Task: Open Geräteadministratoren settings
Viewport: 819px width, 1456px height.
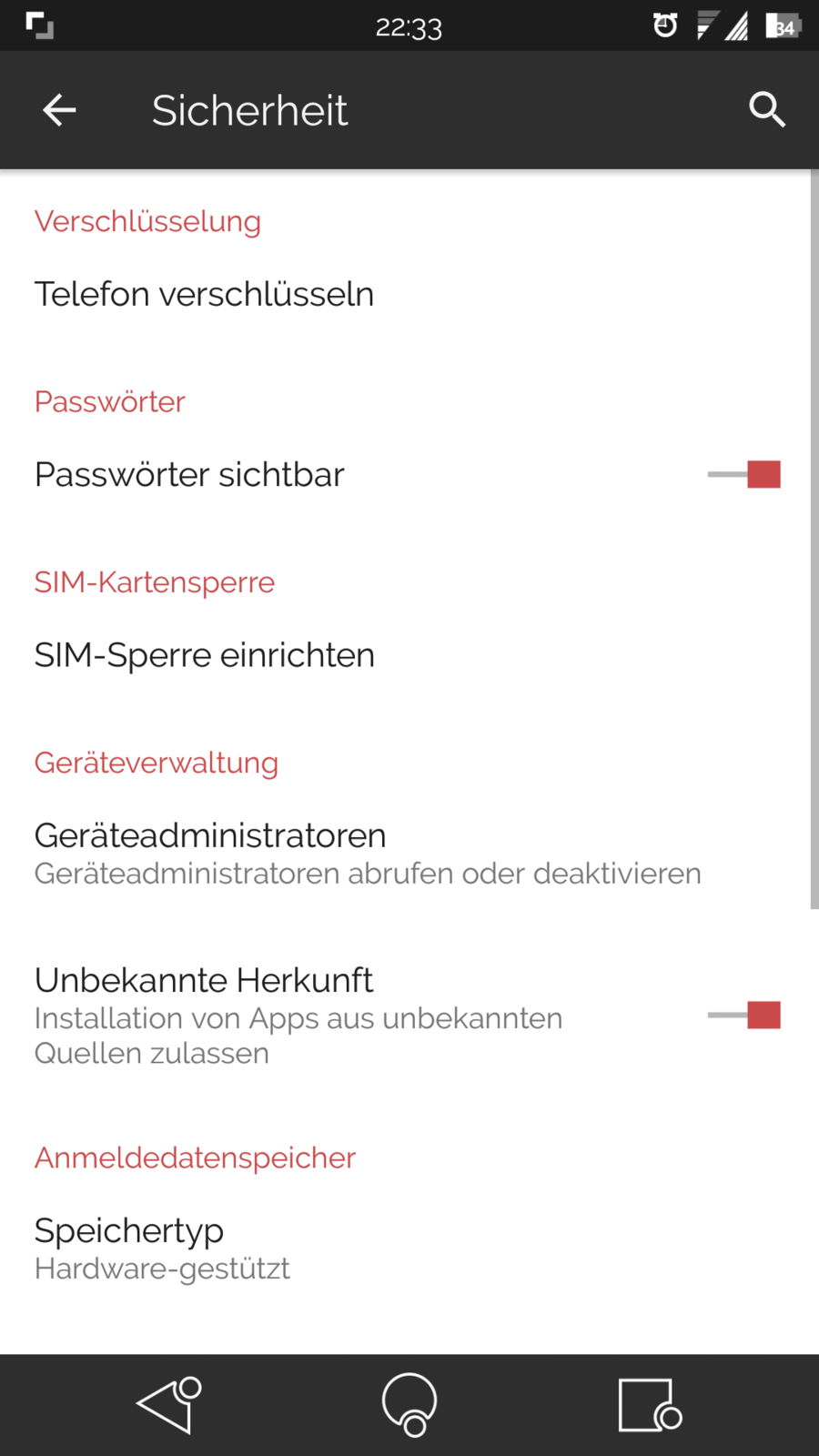Action: point(367,854)
